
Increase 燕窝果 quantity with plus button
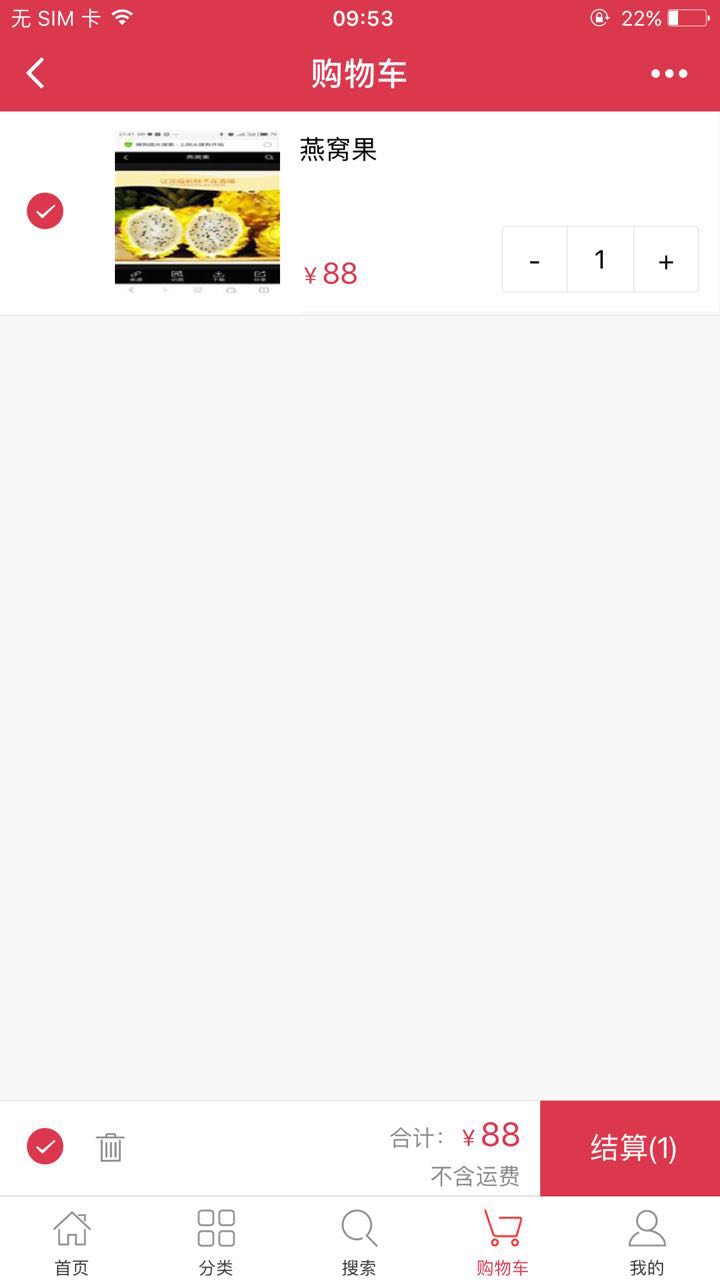coord(666,260)
